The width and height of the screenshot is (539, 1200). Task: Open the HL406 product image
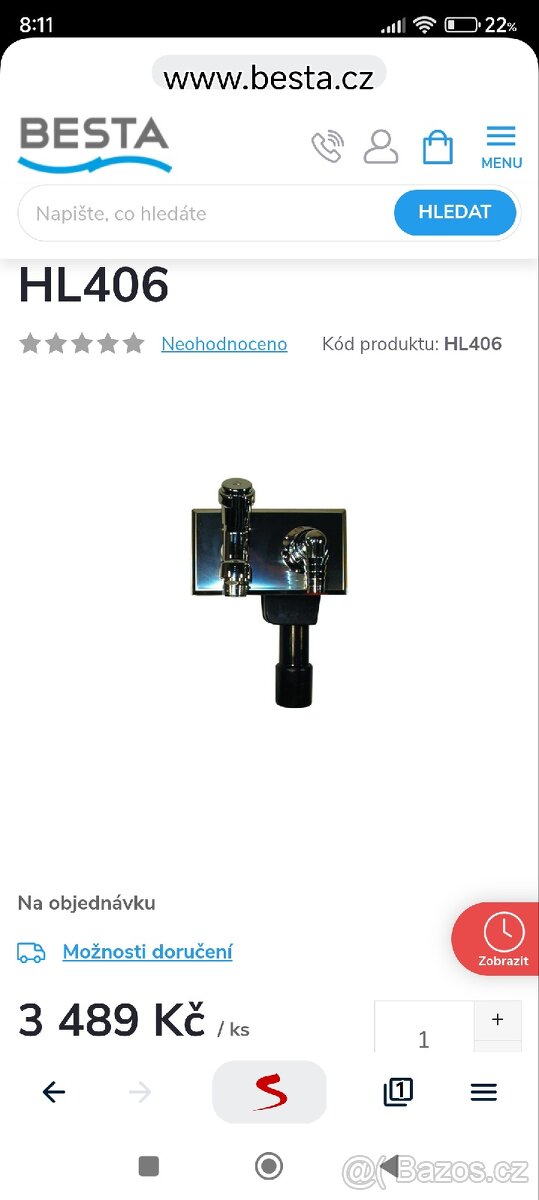(269, 590)
